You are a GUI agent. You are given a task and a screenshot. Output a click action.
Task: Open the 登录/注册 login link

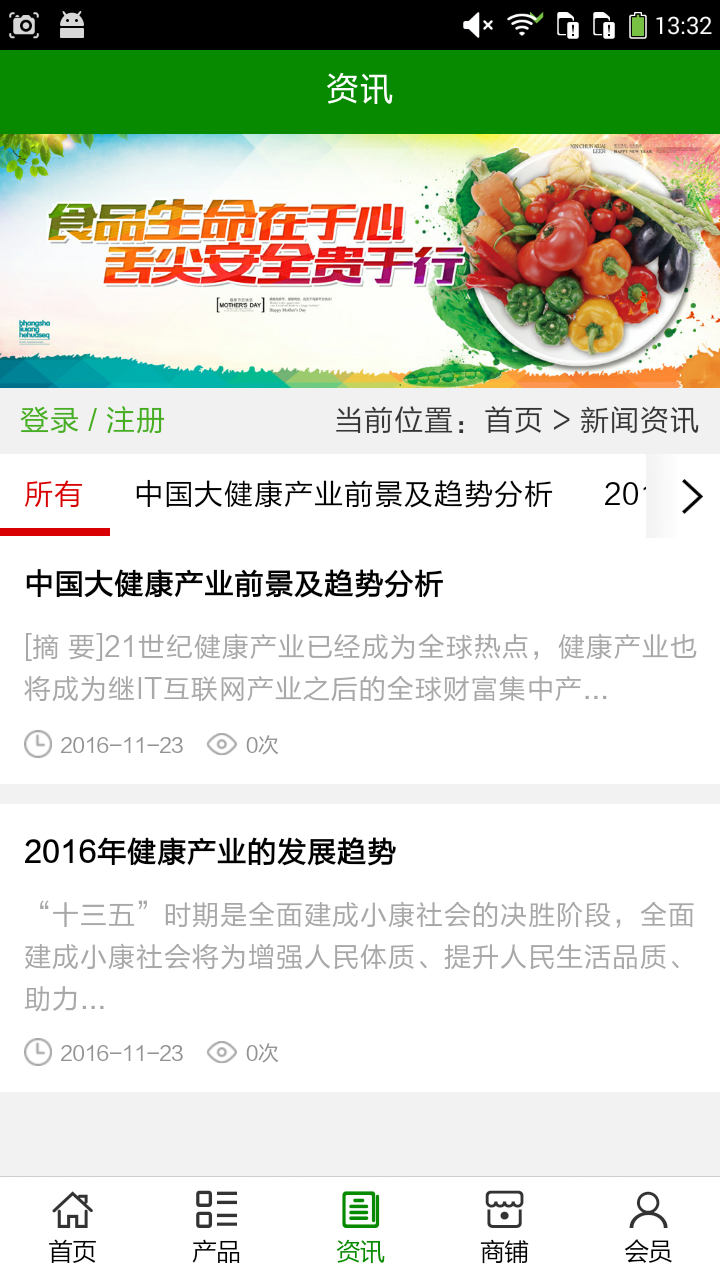click(x=92, y=421)
